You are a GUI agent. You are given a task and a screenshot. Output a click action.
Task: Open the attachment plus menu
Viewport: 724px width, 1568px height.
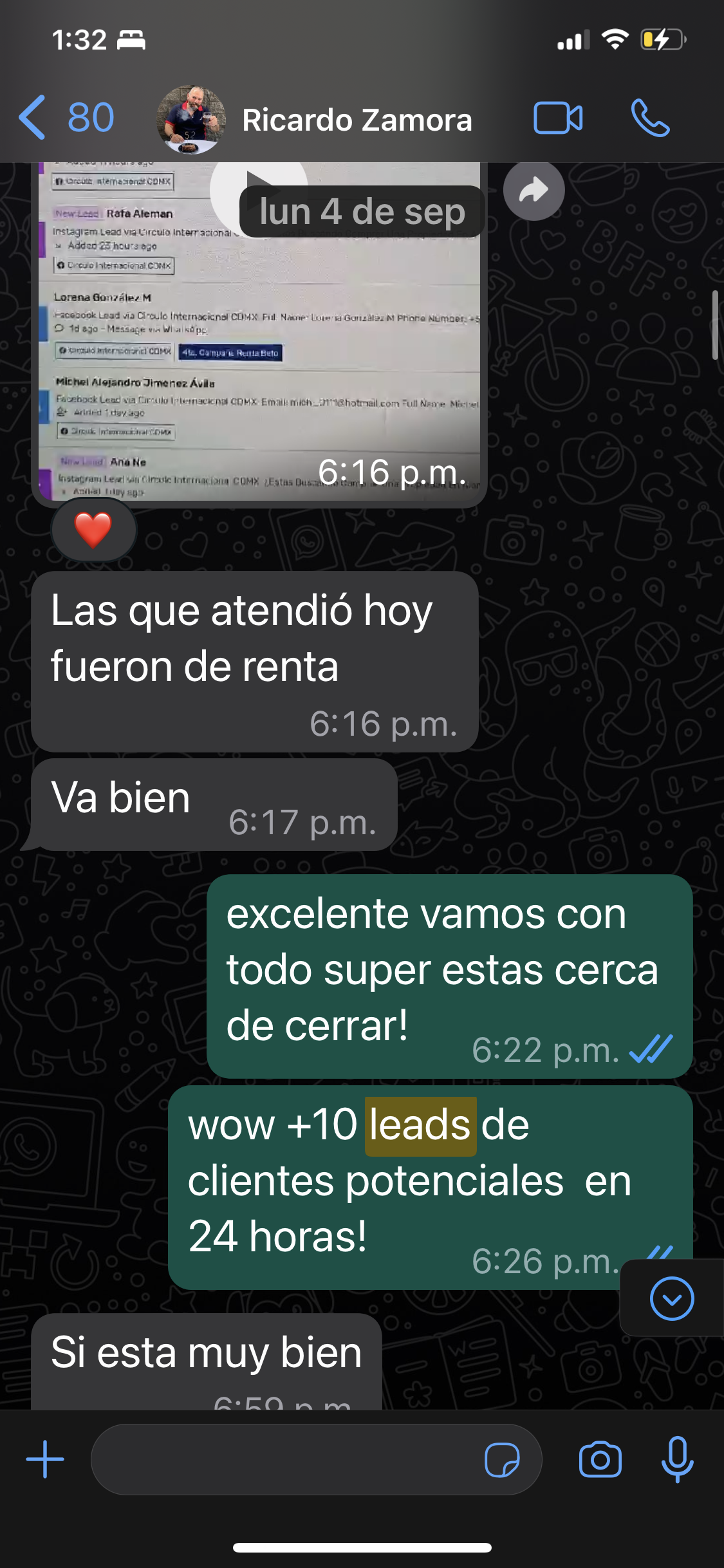click(x=45, y=1459)
